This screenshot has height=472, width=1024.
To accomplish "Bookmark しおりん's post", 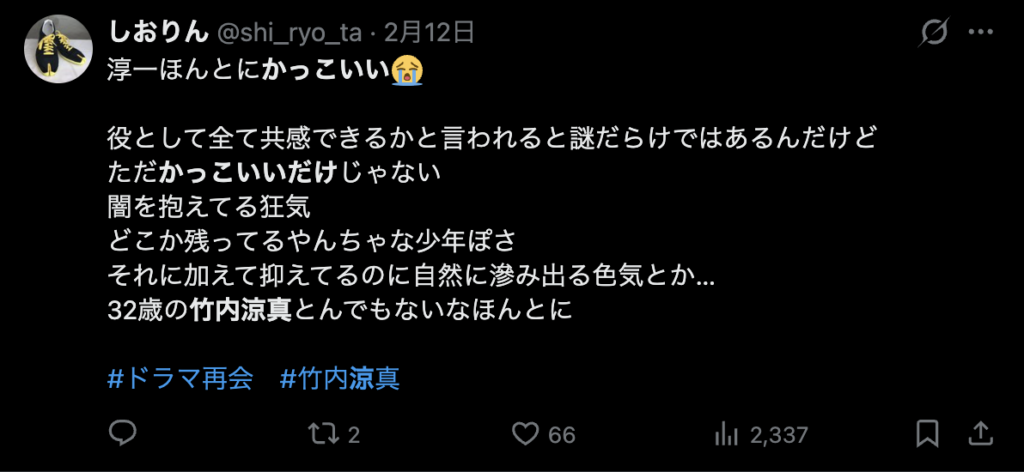I will 927,433.
